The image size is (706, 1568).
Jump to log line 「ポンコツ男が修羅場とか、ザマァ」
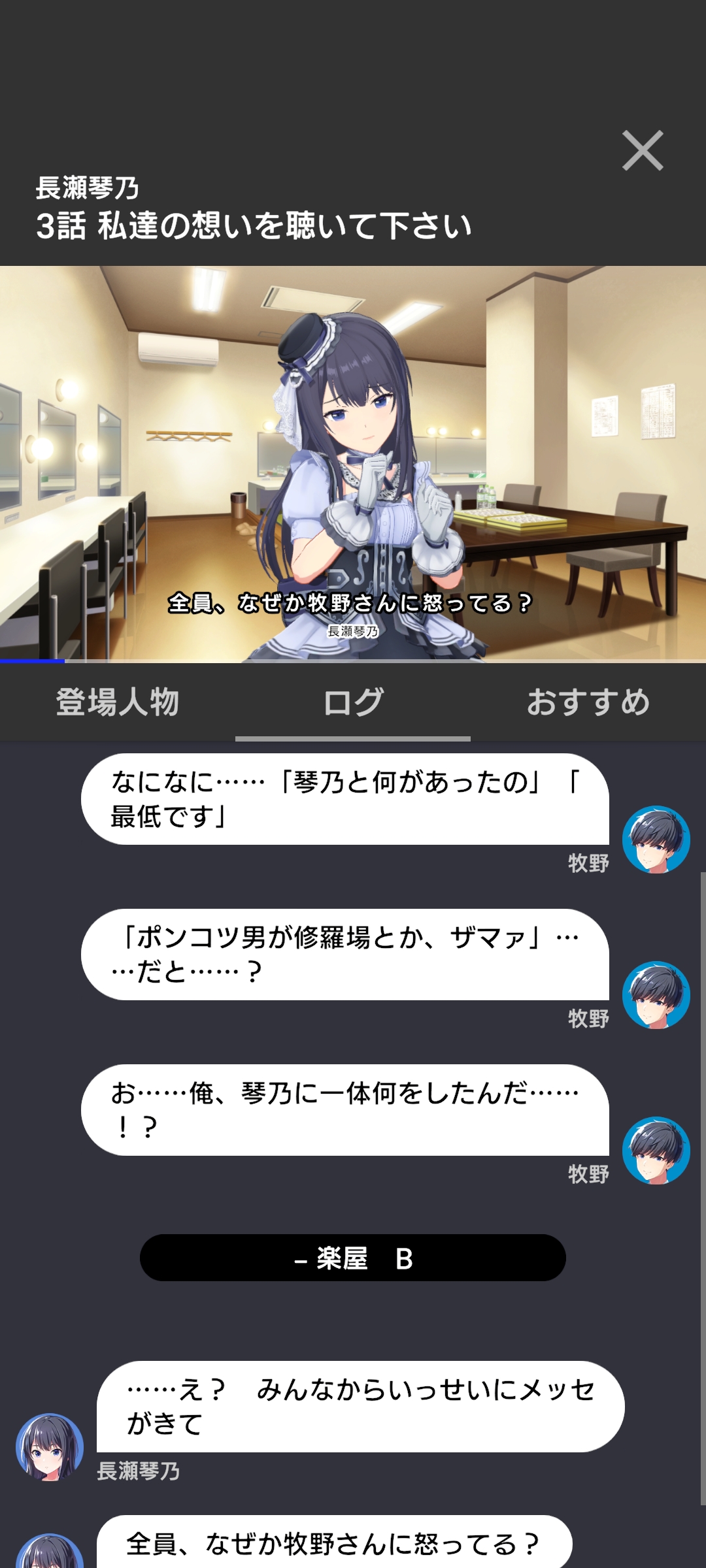coord(345,954)
